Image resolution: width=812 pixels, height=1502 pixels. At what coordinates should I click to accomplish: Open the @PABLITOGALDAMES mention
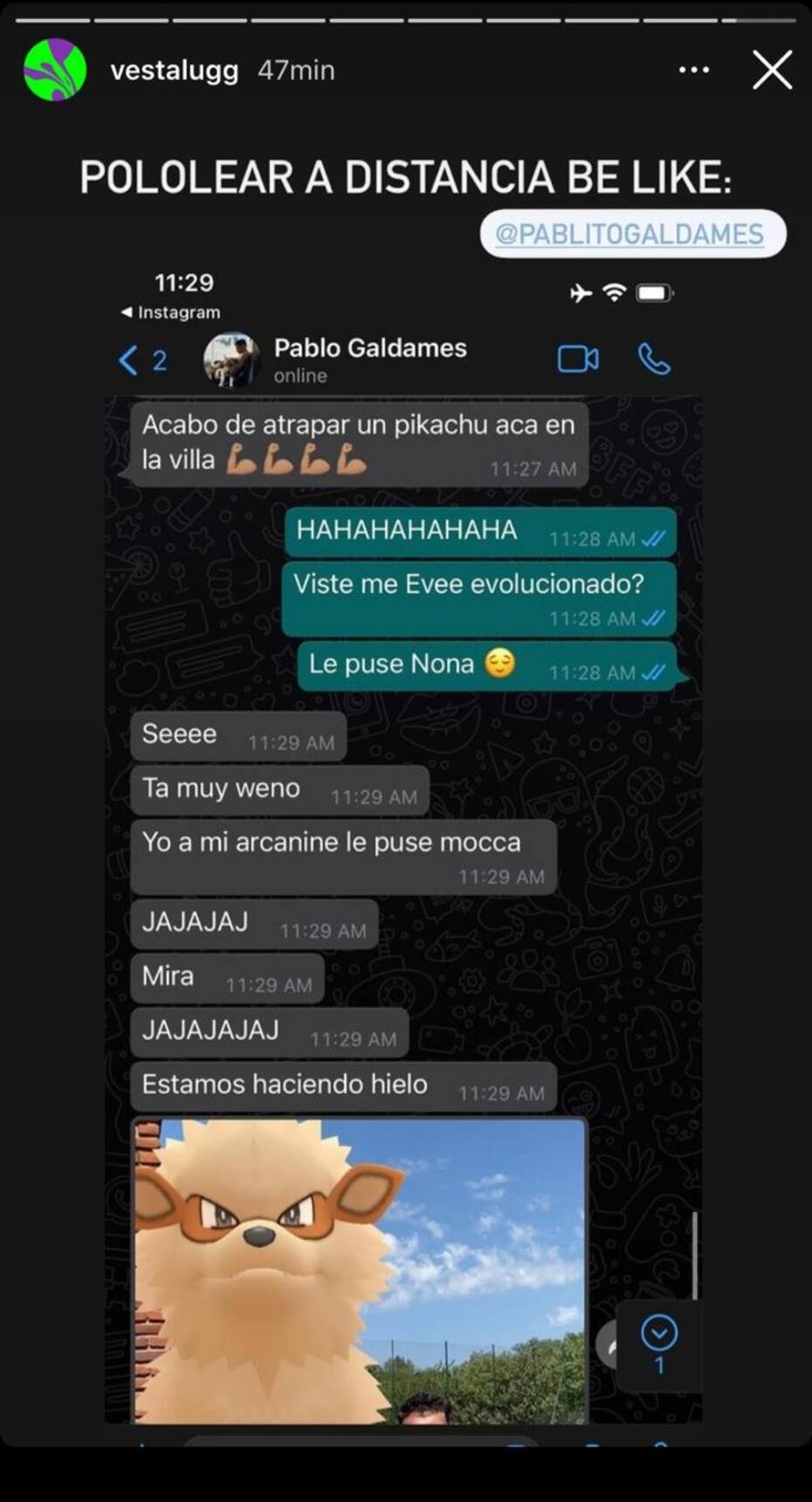point(631,234)
